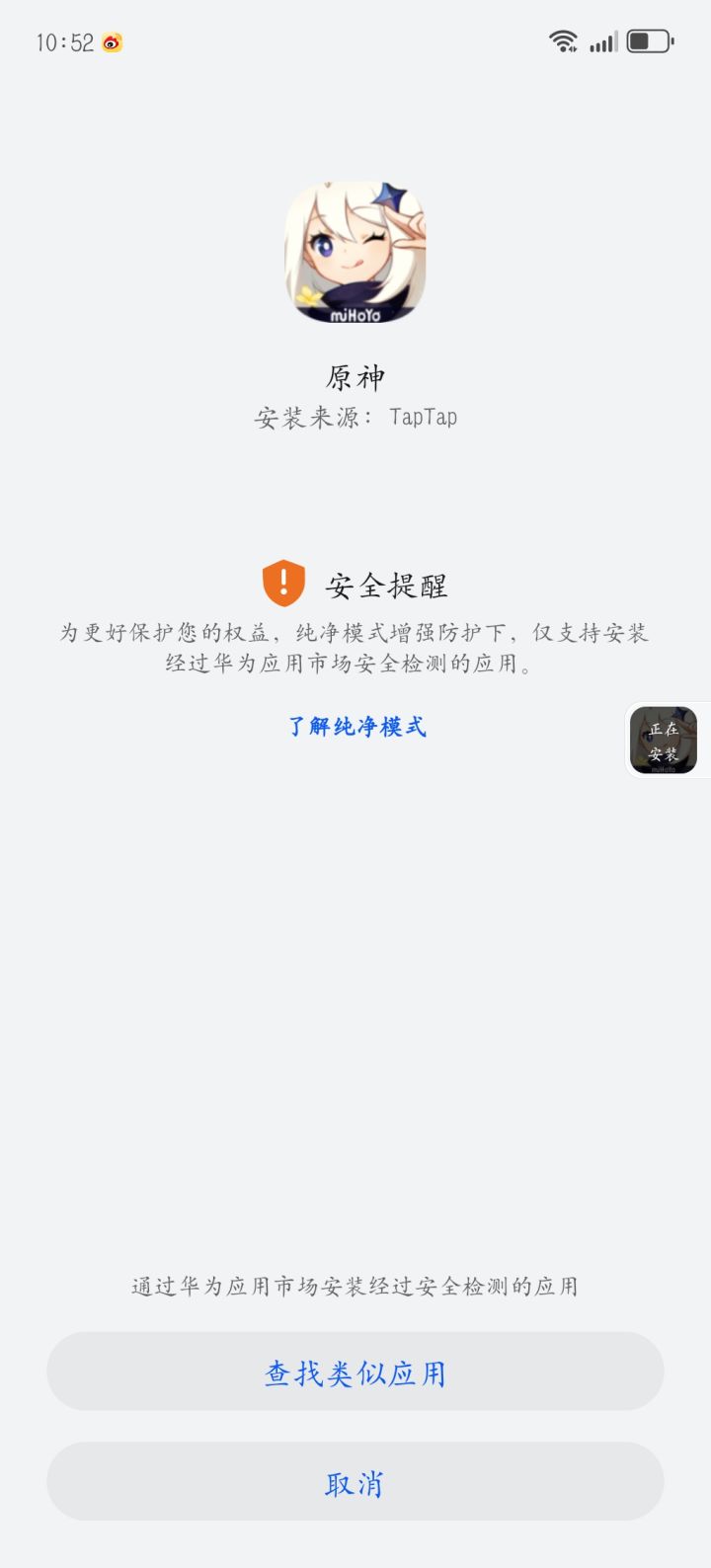Select the app name 原神
The height and width of the screenshot is (1568, 711).
click(x=355, y=377)
